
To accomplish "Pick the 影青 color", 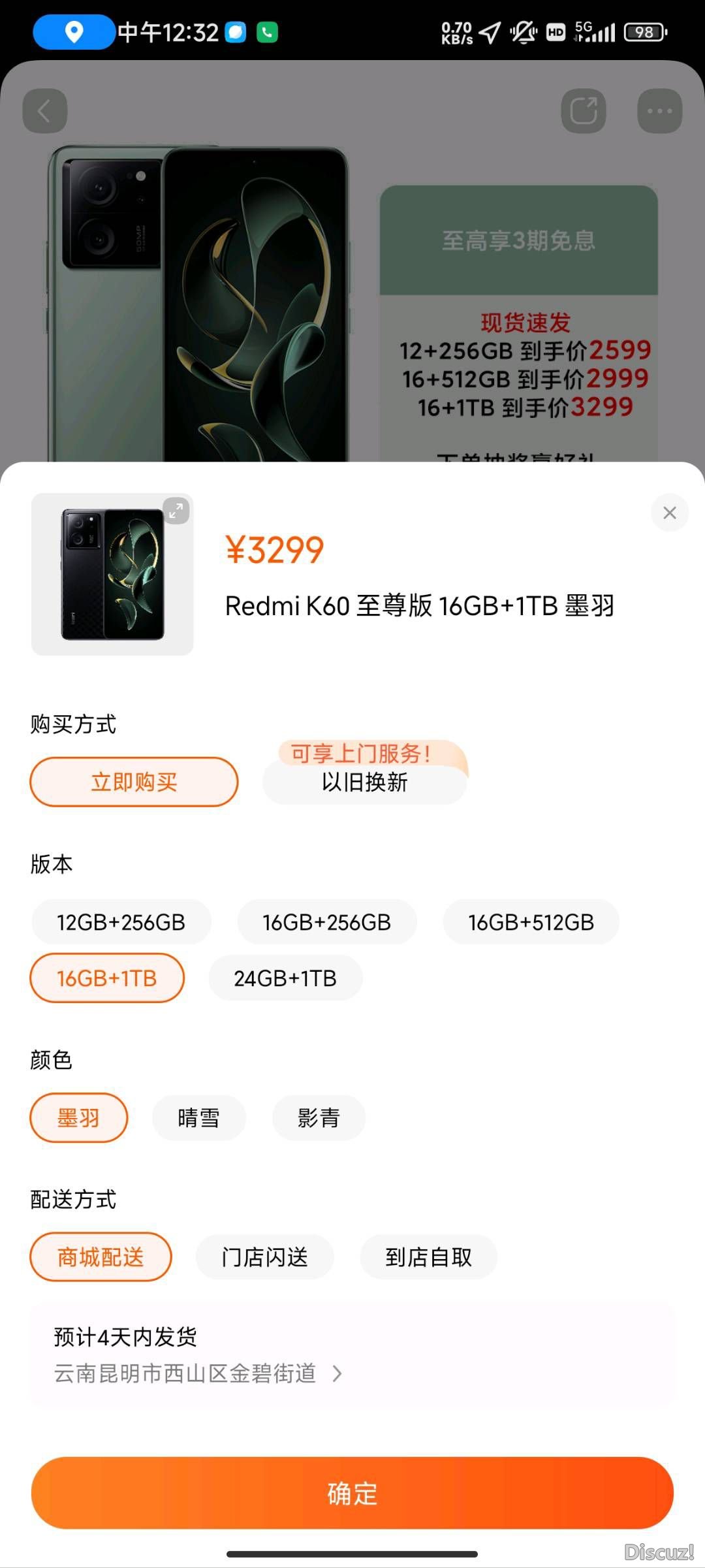I will [319, 1118].
